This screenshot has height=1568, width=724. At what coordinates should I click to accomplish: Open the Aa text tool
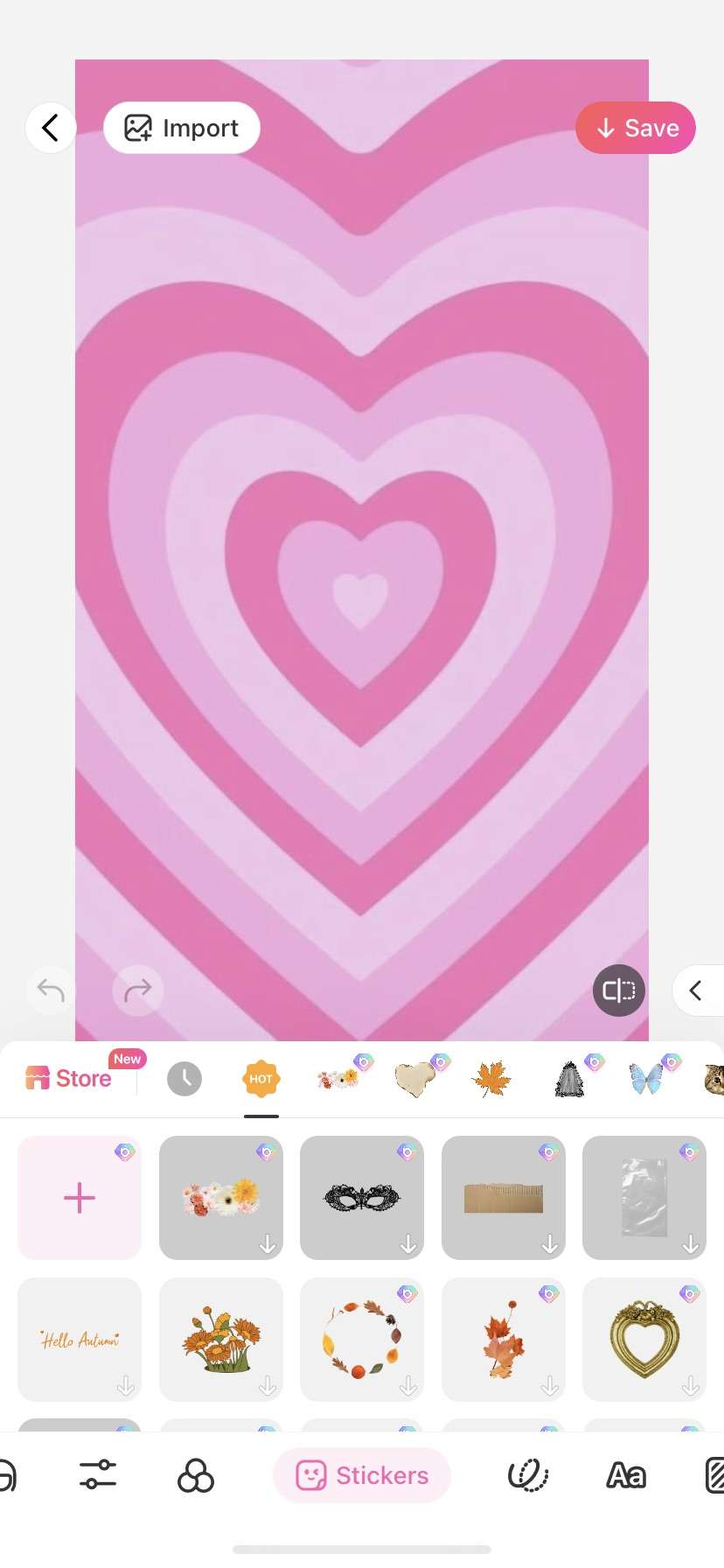626,1475
